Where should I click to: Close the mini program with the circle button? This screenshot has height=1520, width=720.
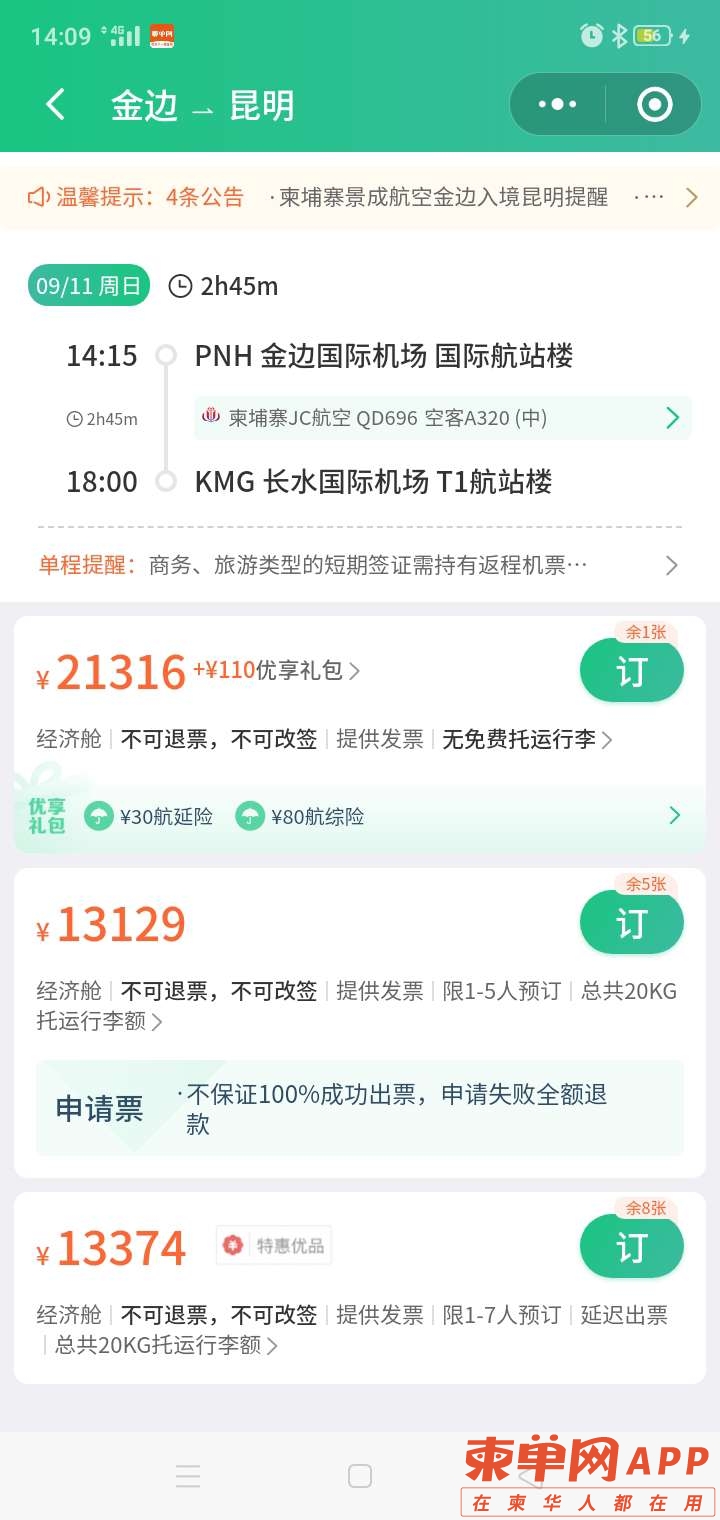[x=655, y=104]
